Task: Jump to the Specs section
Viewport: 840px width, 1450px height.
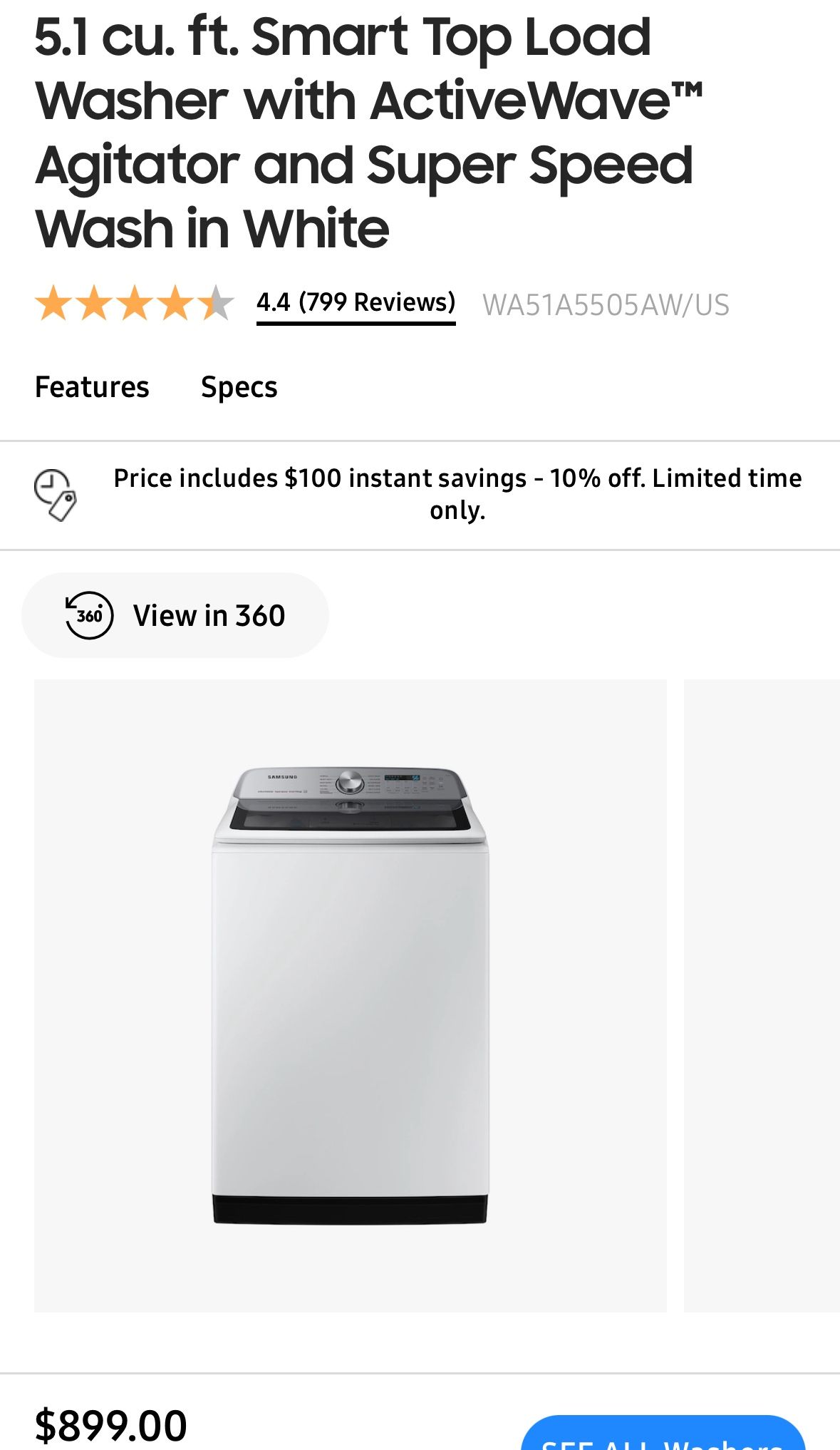Action: (x=239, y=387)
